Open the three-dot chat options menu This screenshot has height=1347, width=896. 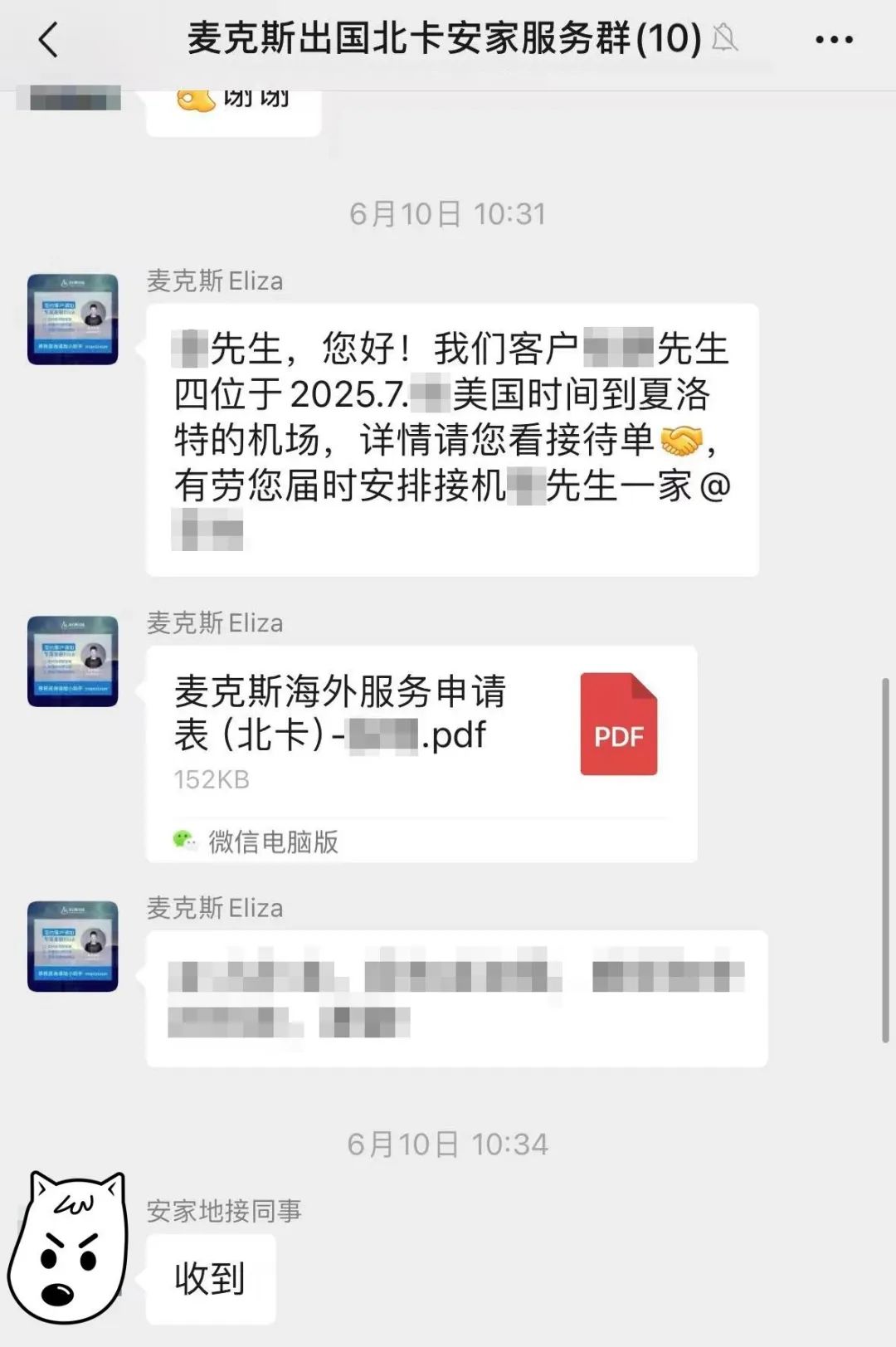click(x=834, y=39)
